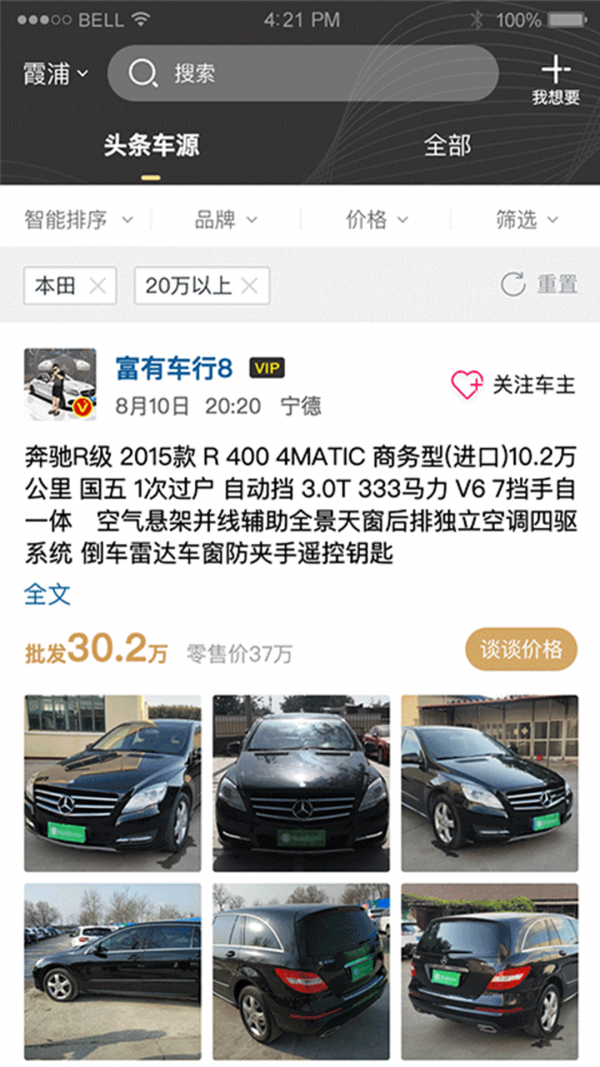Viewport: 600px width, 1067px height.
Task: Open the first car photo, front-left view
Action: click(112, 783)
